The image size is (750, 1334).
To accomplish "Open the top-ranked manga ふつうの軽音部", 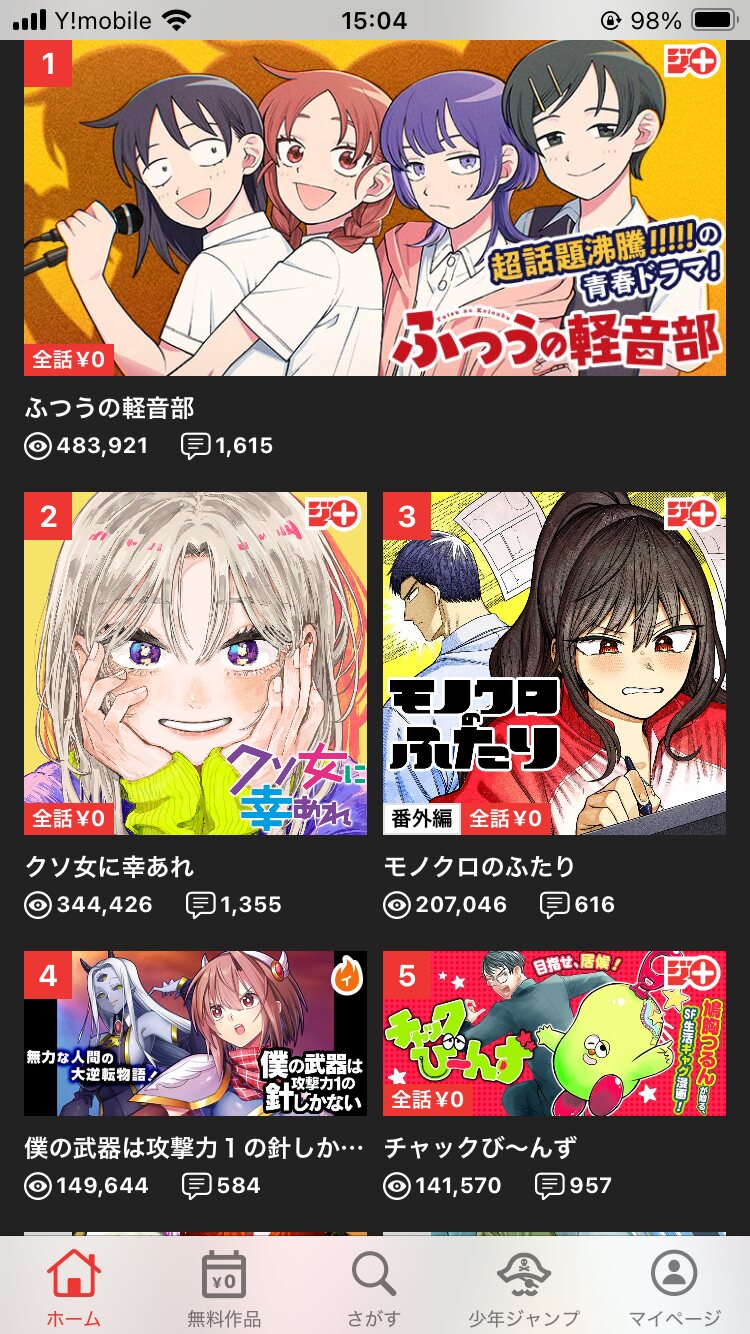I will (x=375, y=210).
